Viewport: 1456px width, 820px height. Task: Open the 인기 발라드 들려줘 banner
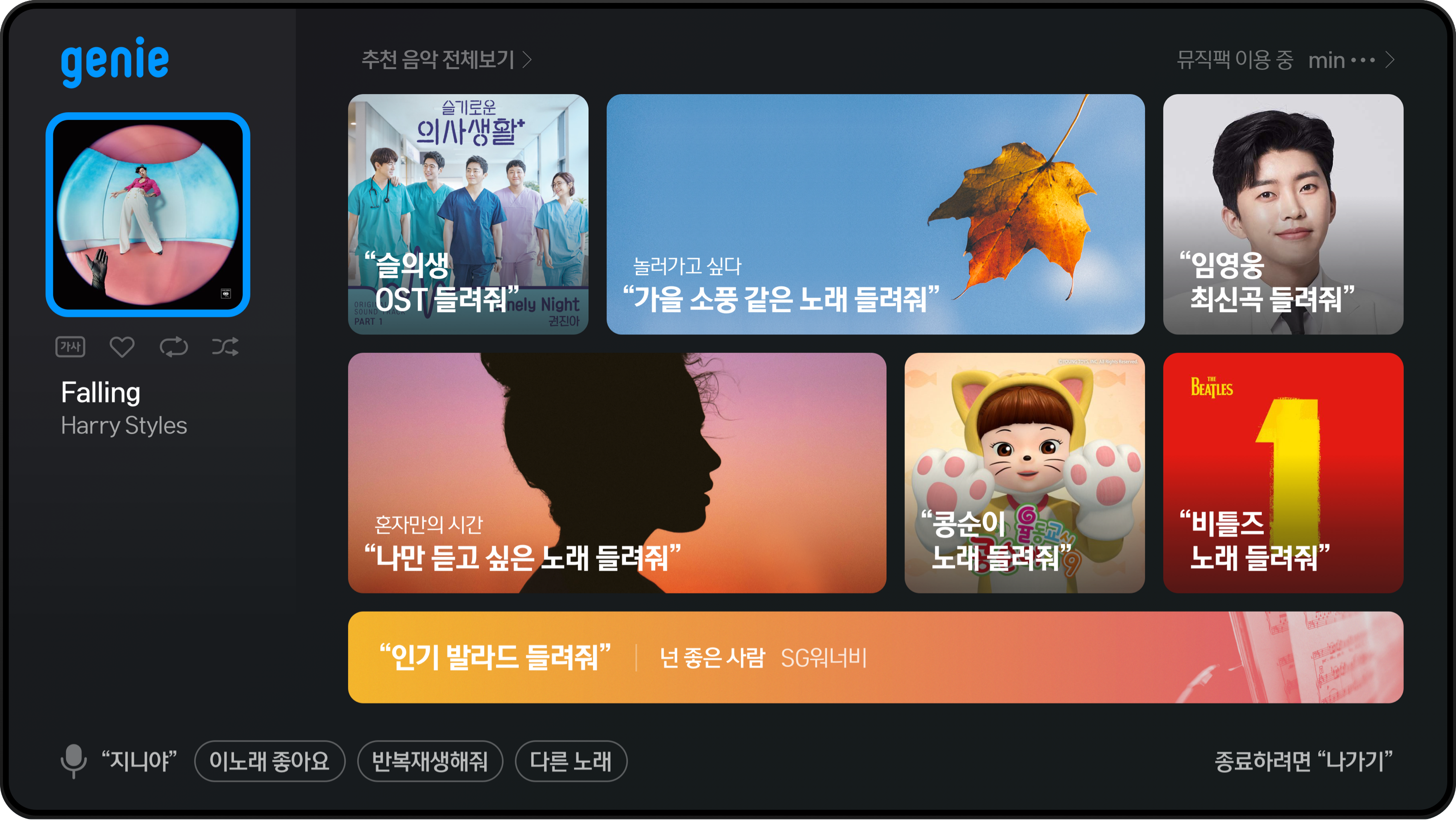875,657
